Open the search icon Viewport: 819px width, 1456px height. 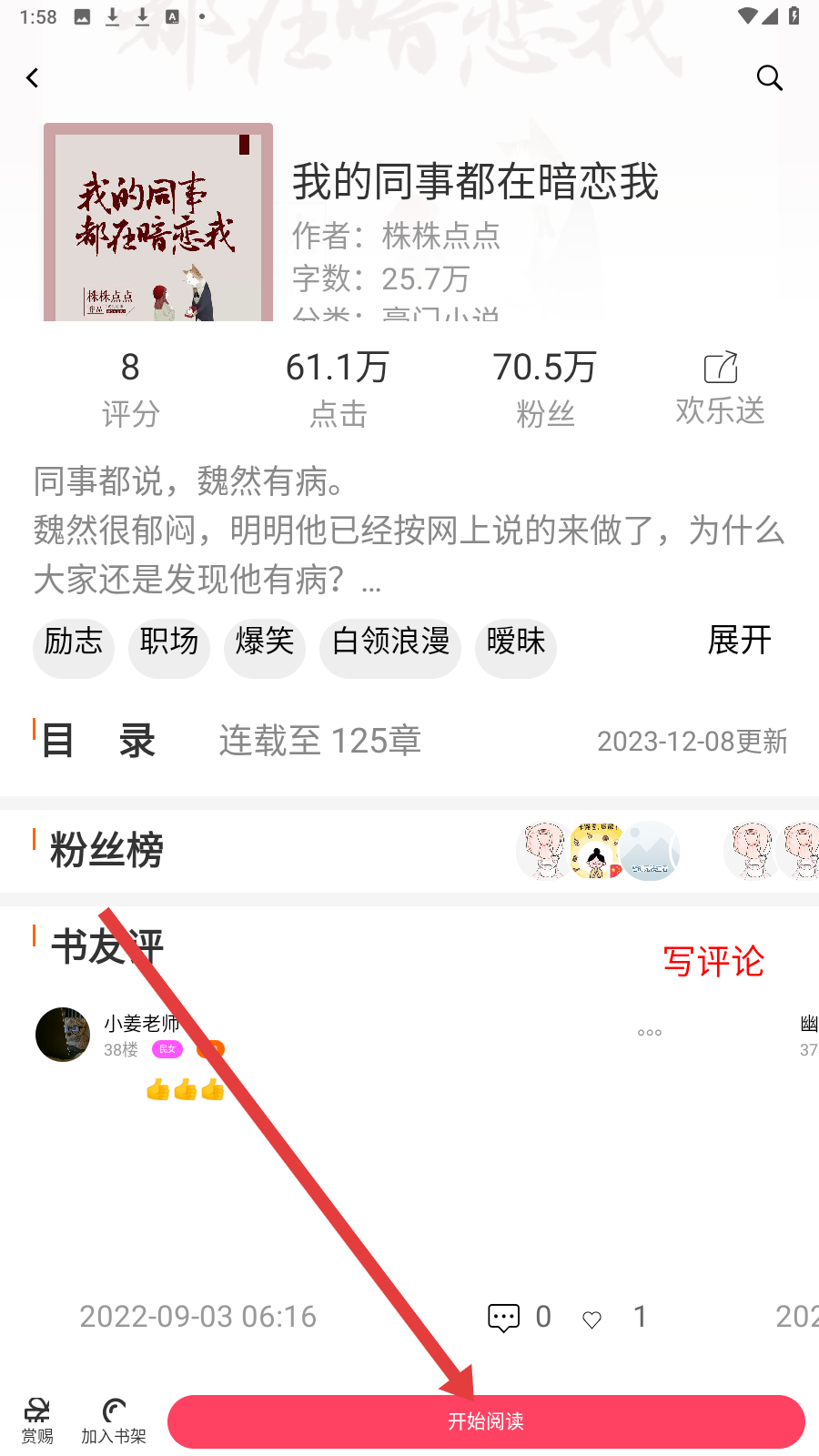[x=769, y=78]
